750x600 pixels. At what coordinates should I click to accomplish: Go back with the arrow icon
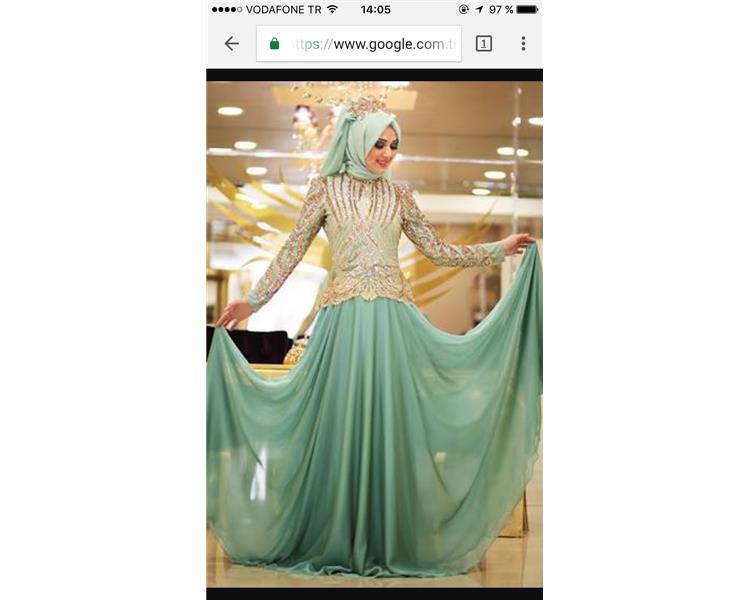232,44
